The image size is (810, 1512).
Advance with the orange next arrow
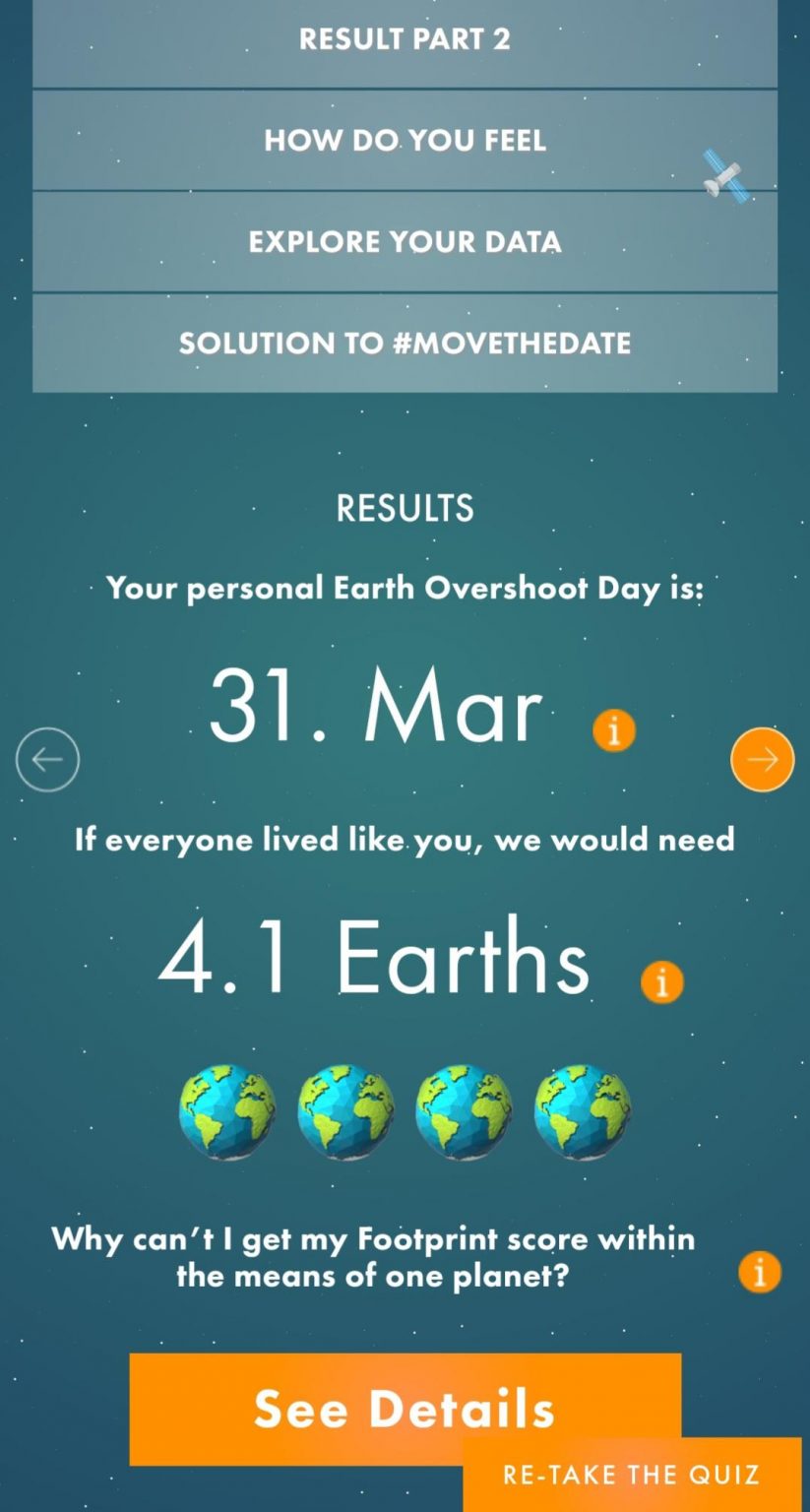pos(762,759)
